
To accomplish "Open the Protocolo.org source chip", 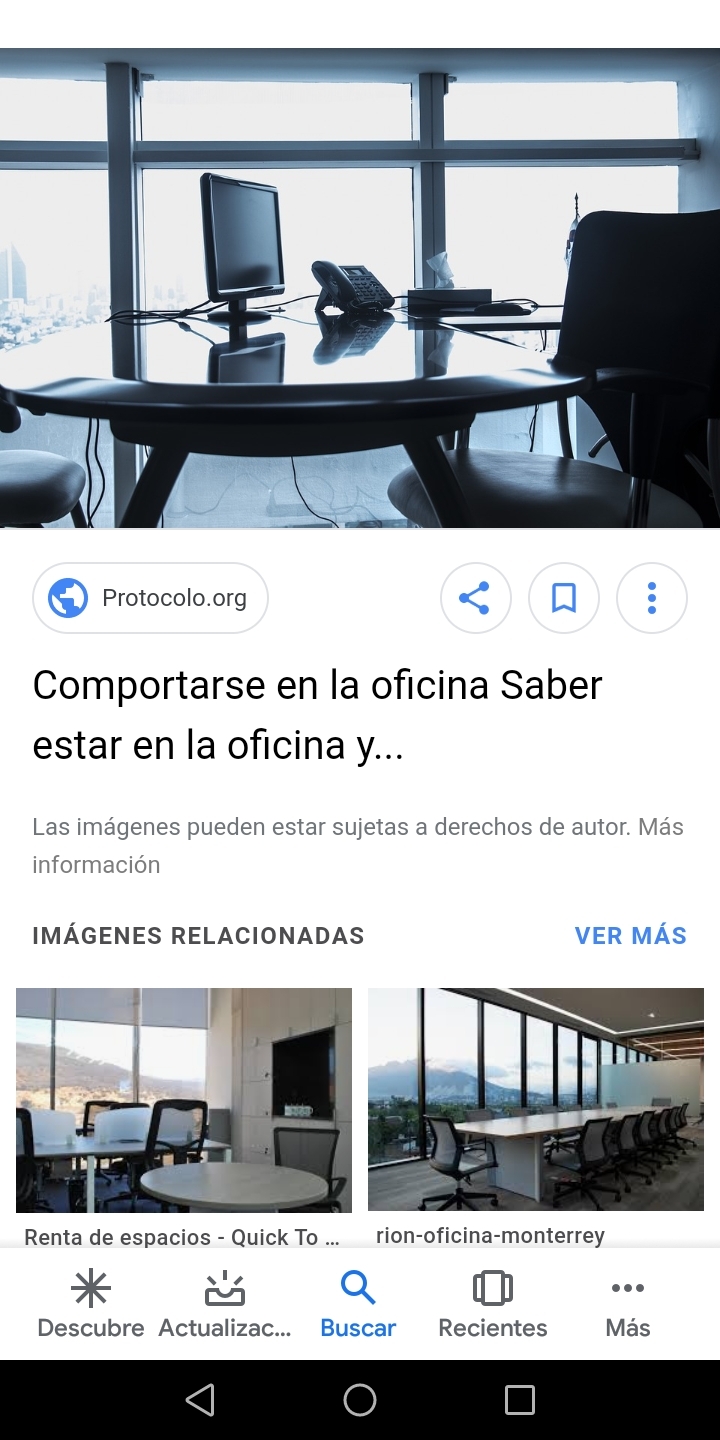I will 150,598.
